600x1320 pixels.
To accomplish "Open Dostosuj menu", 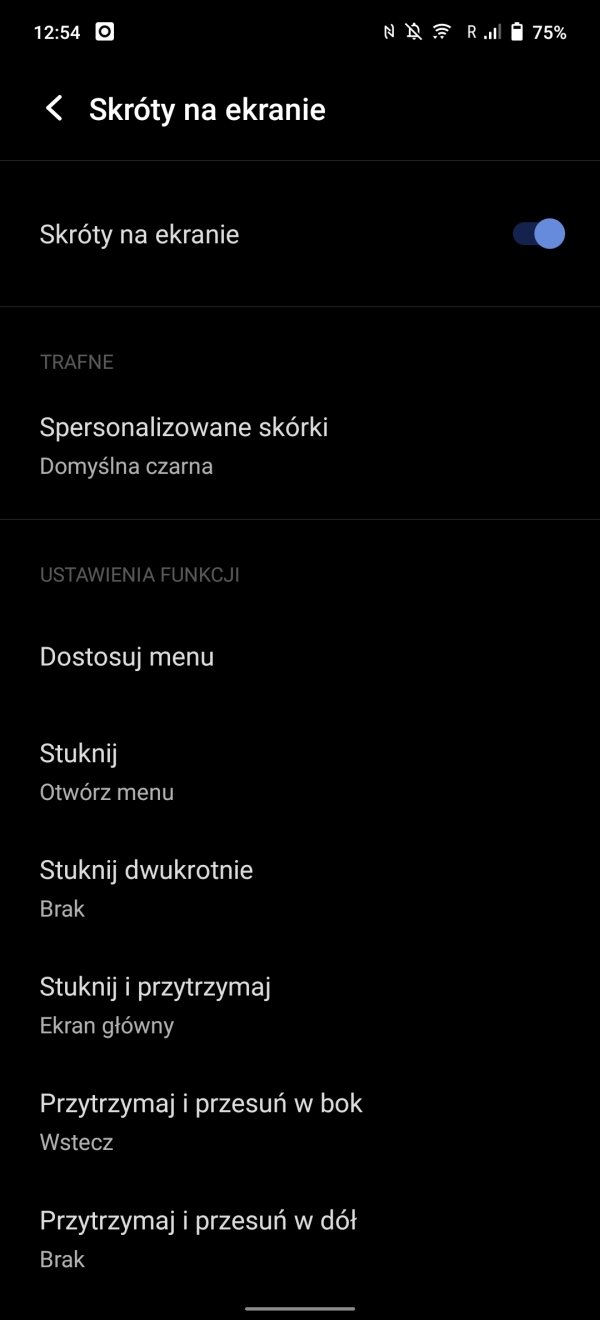I will (300, 657).
